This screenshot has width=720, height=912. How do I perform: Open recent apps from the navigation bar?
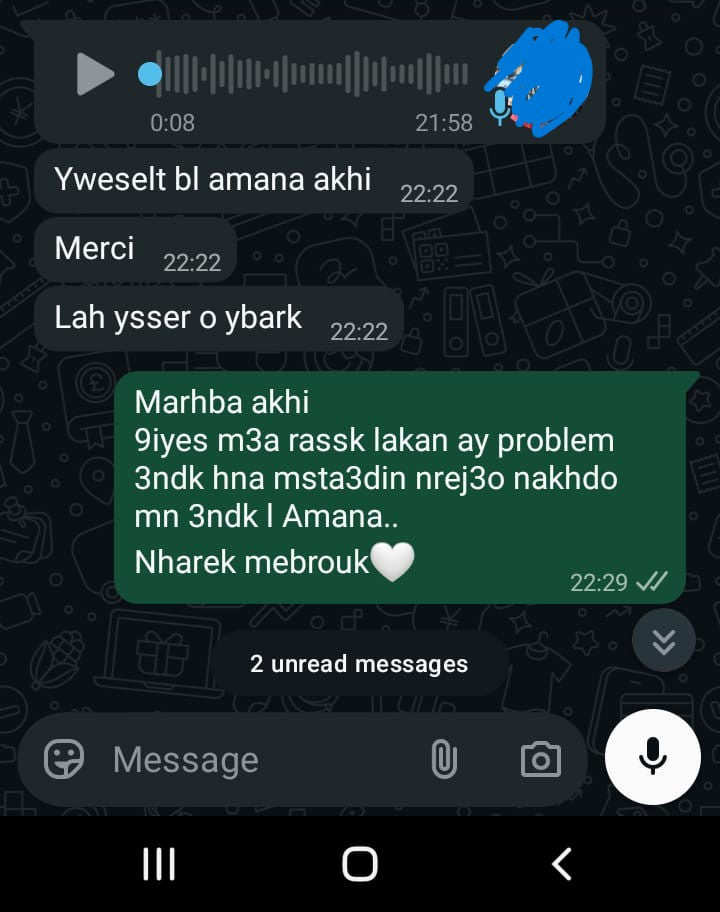tap(159, 864)
